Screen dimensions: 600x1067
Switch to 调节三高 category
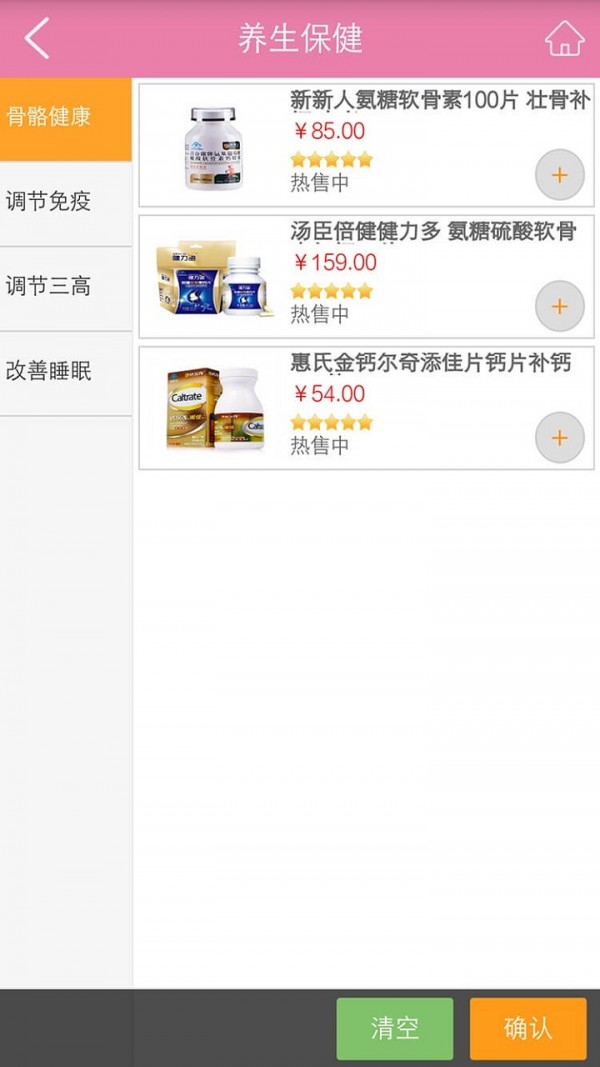[66, 288]
